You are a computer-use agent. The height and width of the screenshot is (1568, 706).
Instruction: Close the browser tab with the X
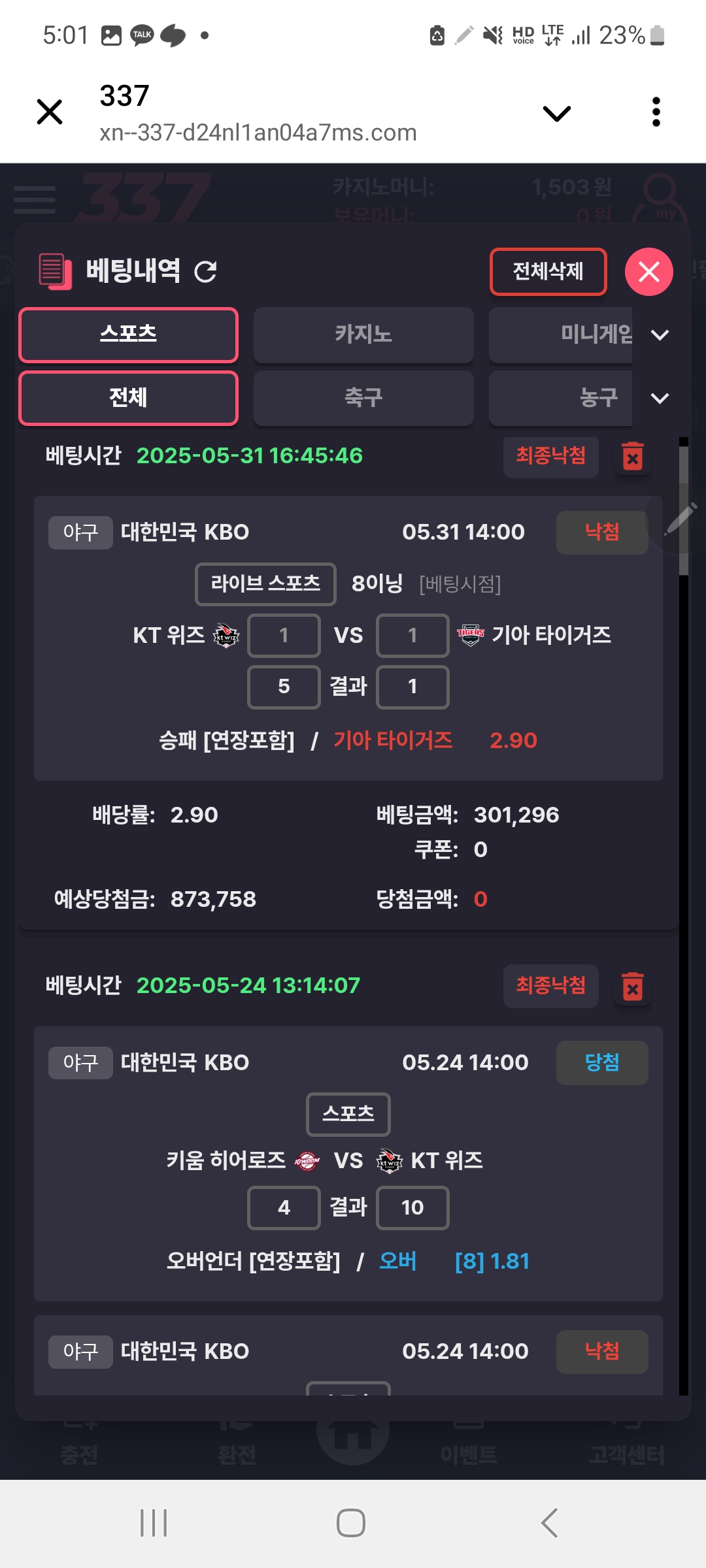[x=50, y=112]
